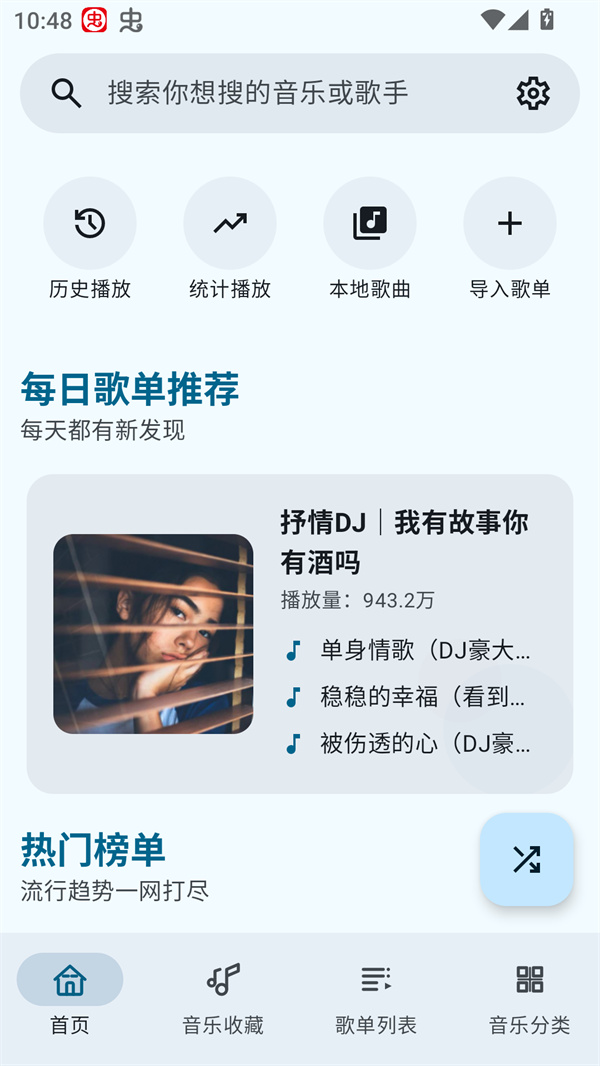
Task: Switch to the 音乐收藏 tab
Action: click(223, 995)
